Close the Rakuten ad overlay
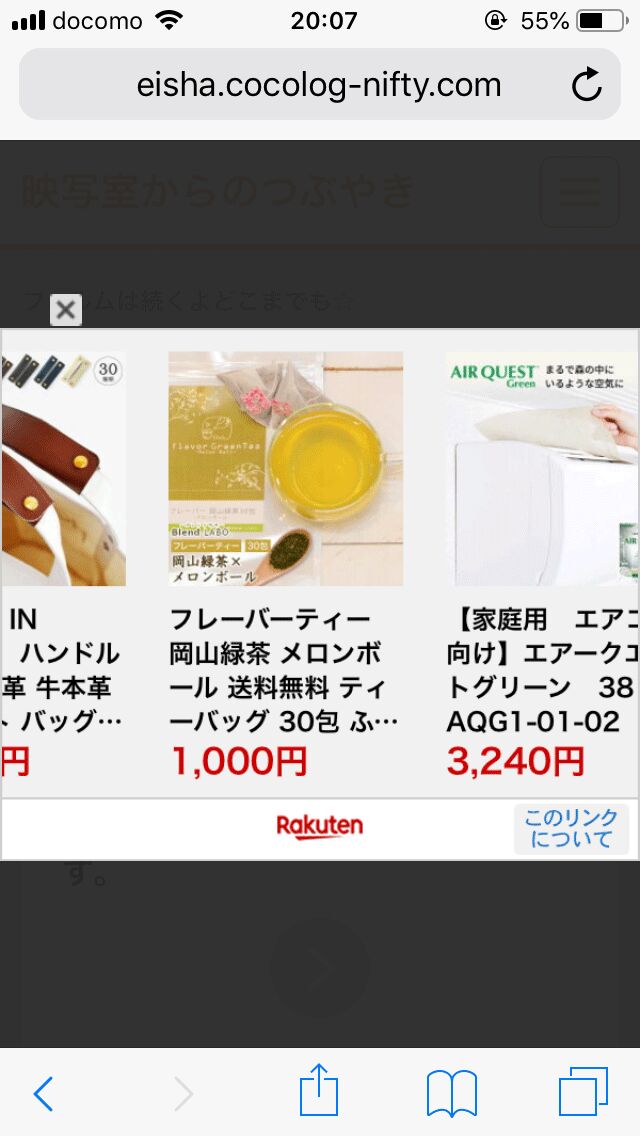The image size is (640, 1136). 65,310
